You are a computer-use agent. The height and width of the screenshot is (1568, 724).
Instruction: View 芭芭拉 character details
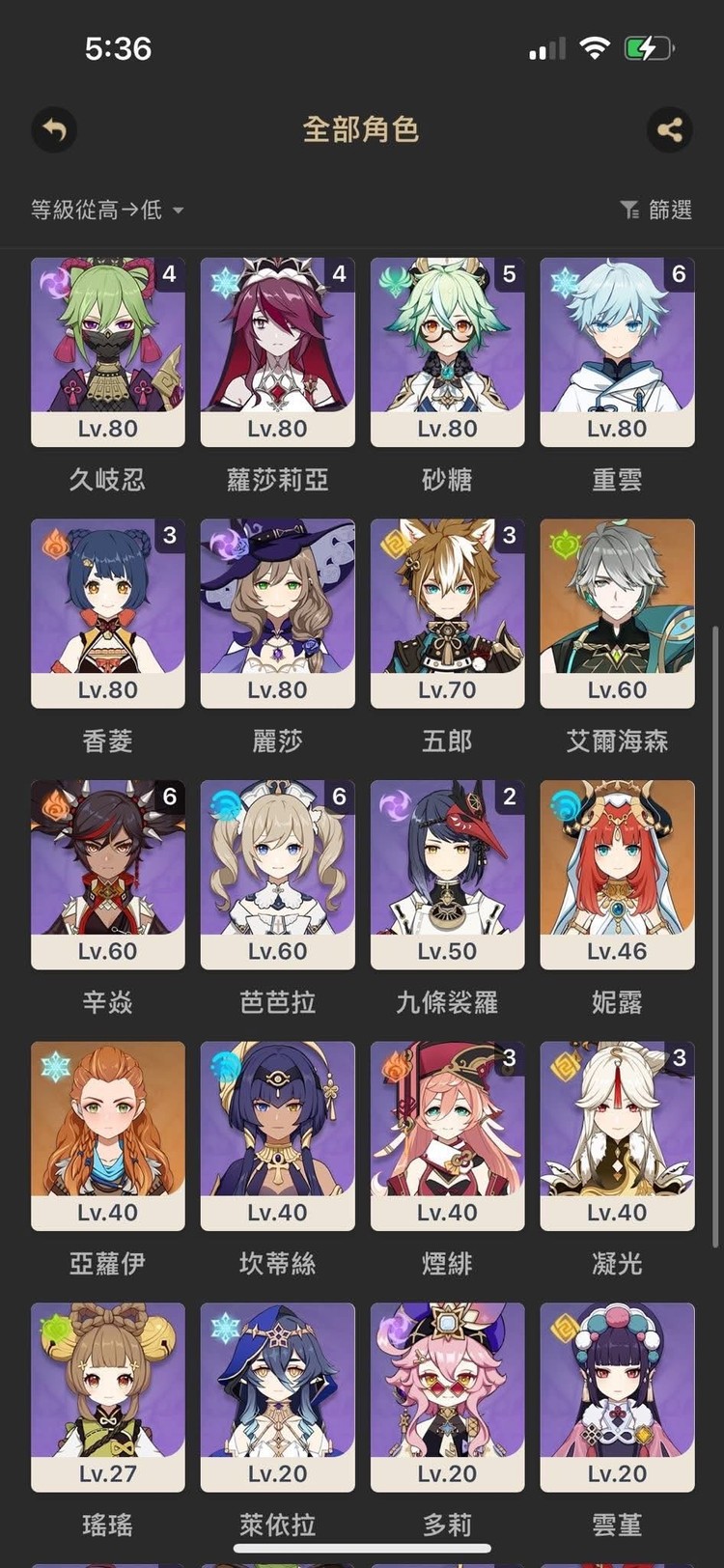pyautogui.click(x=277, y=874)
